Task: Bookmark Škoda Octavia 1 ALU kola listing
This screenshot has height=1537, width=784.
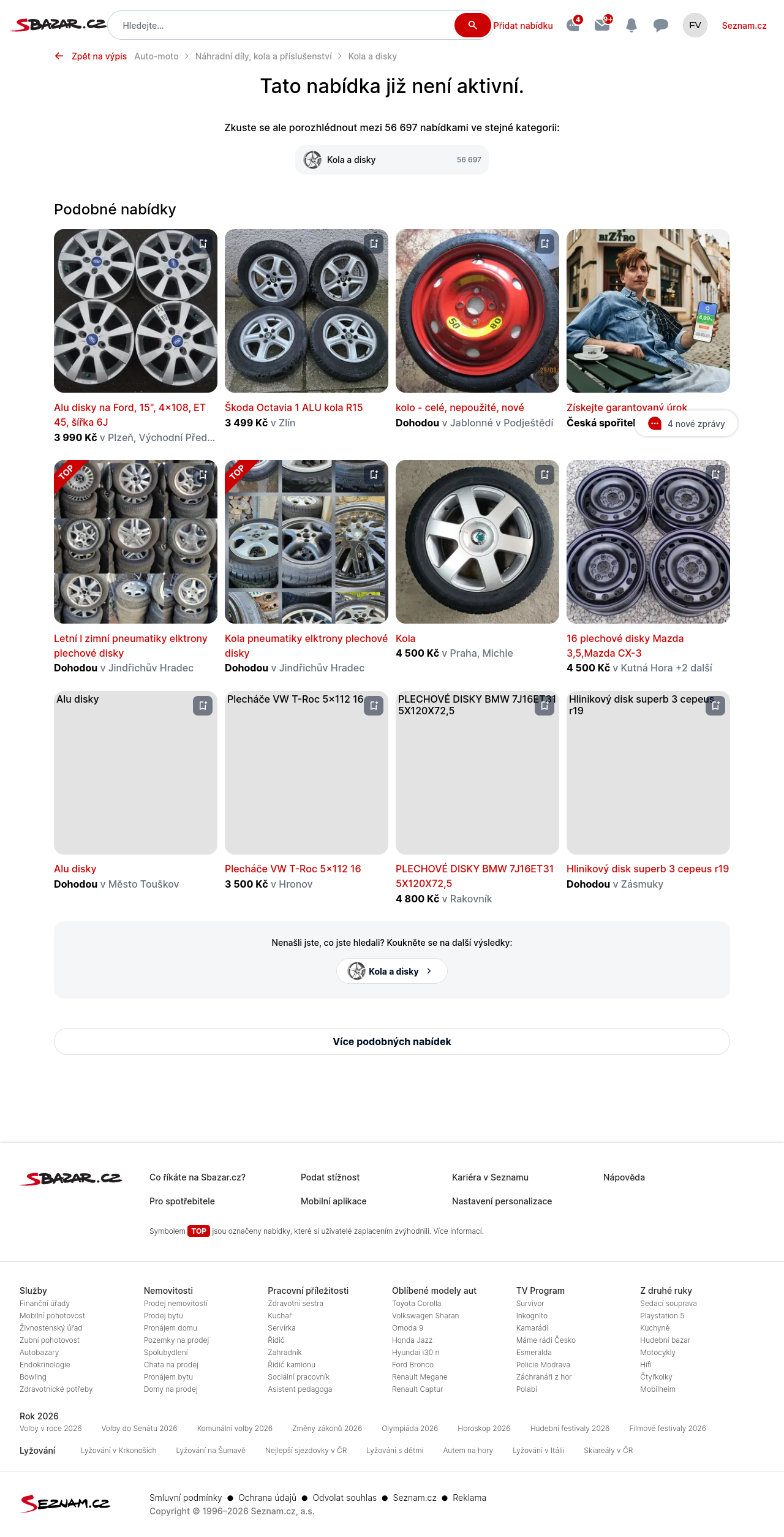Action: [374, 244]
